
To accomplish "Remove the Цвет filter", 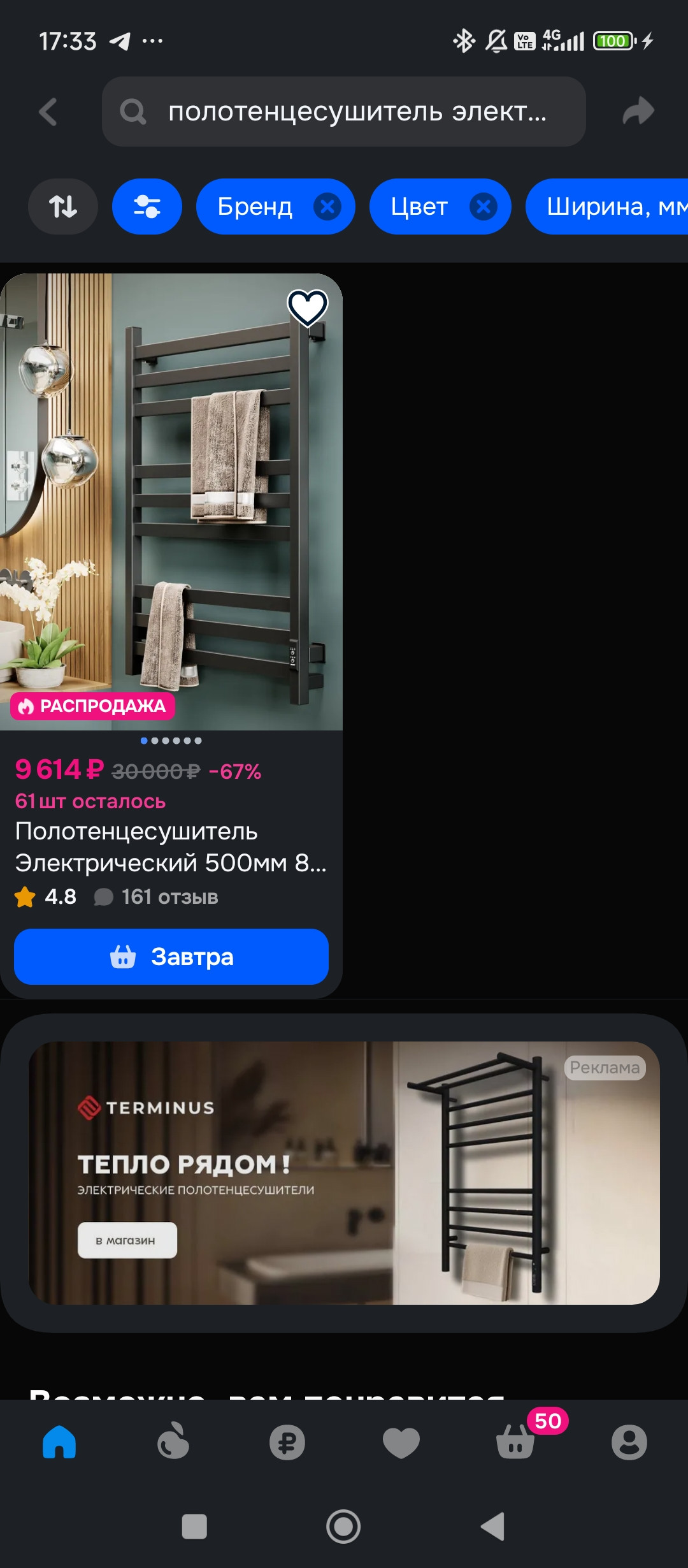I will pyautogui.click(x=484, y=207).
